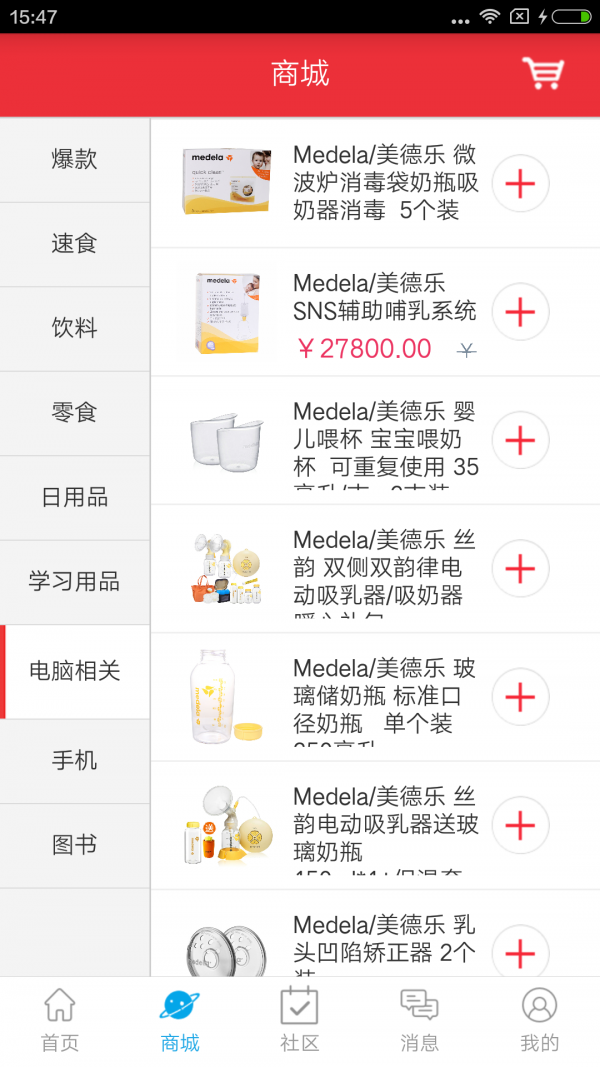Image resolution: width=600 pixels, height=1067 pixels.
Task: Add SNS辅助哺乳系统 to cart
Action: point(520,312)
